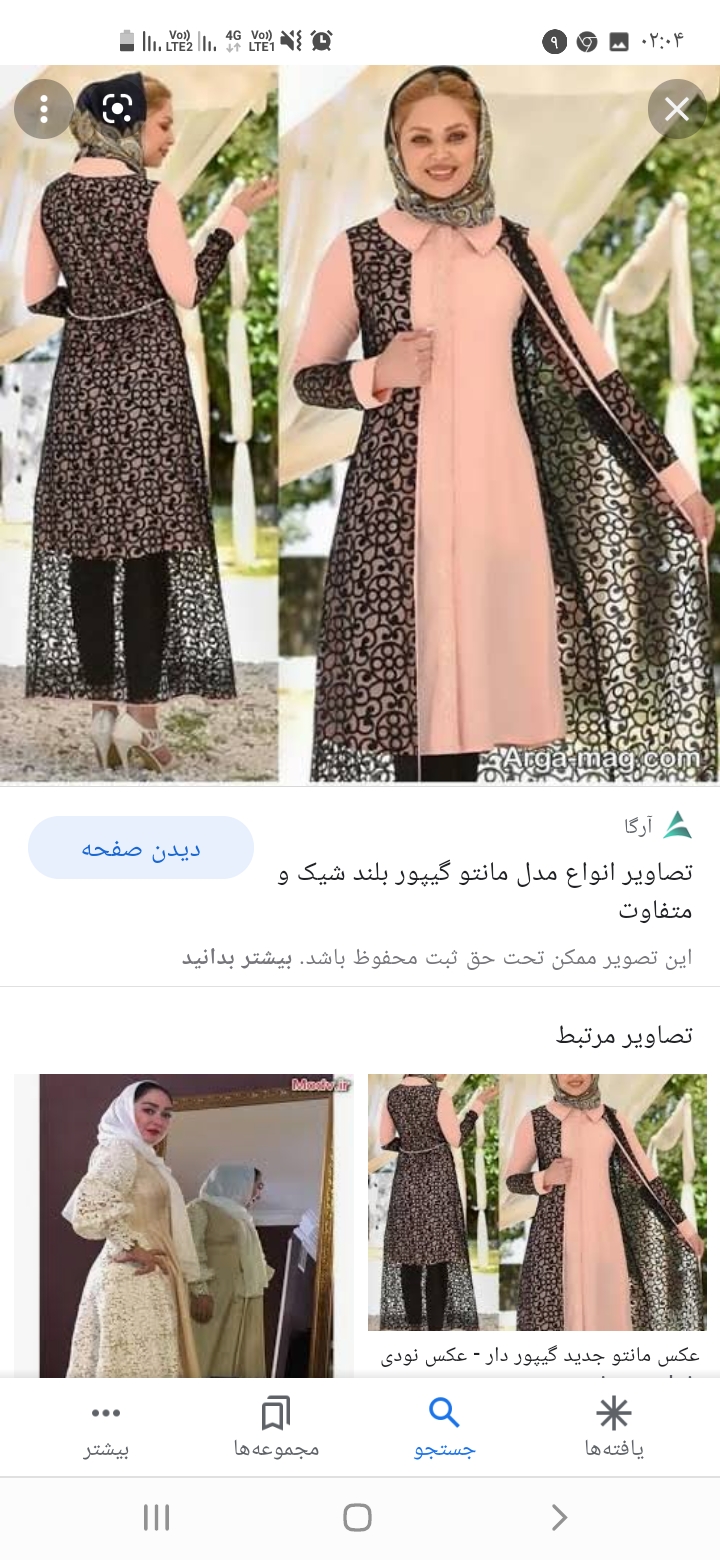Tap the دیدن صفحه button
Image resolution: width=720 pixels, height=1560 pixels.
[141, 848]
